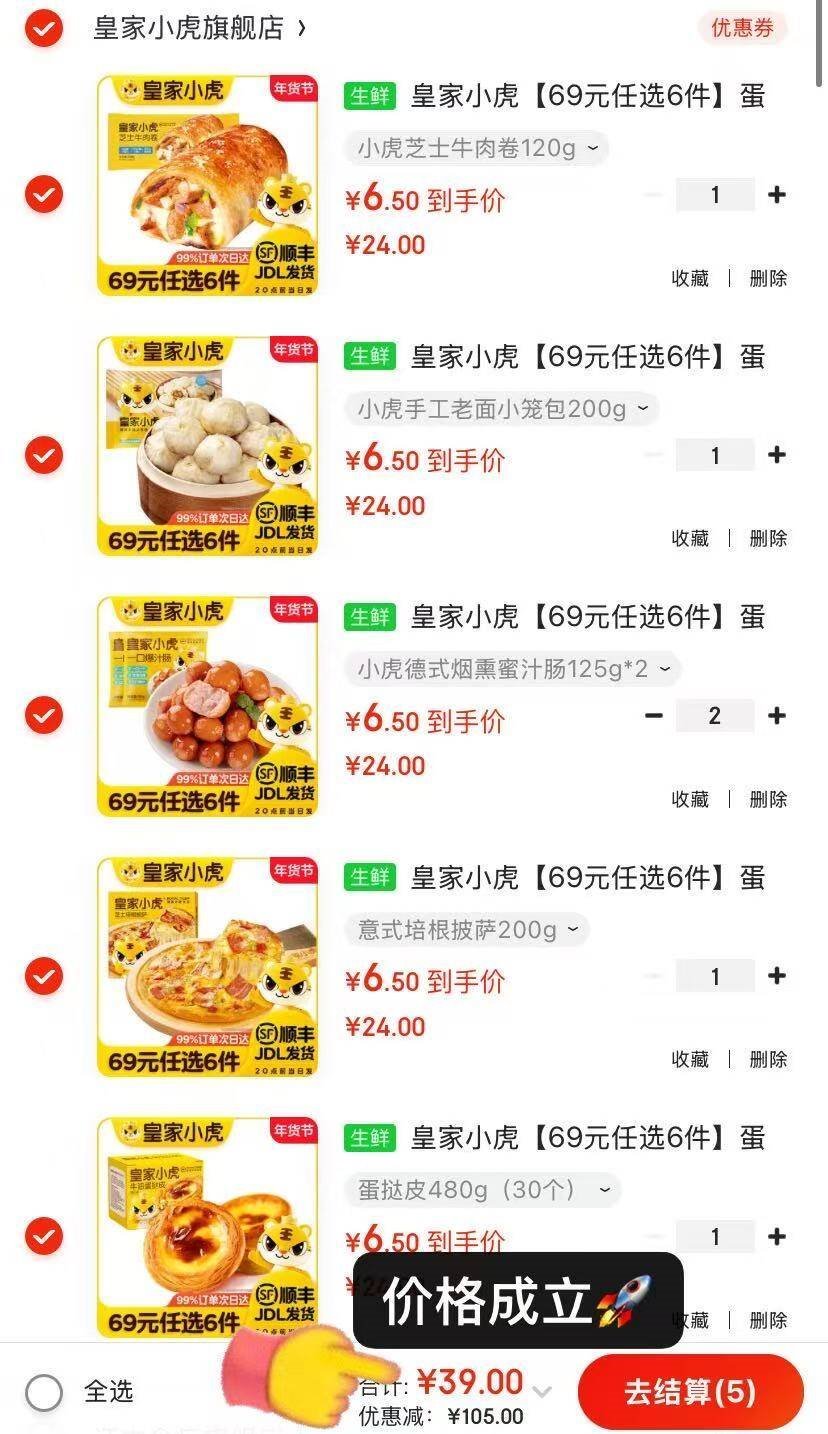Deselect the 意式培根披萨200g item

tap(44, 975)
